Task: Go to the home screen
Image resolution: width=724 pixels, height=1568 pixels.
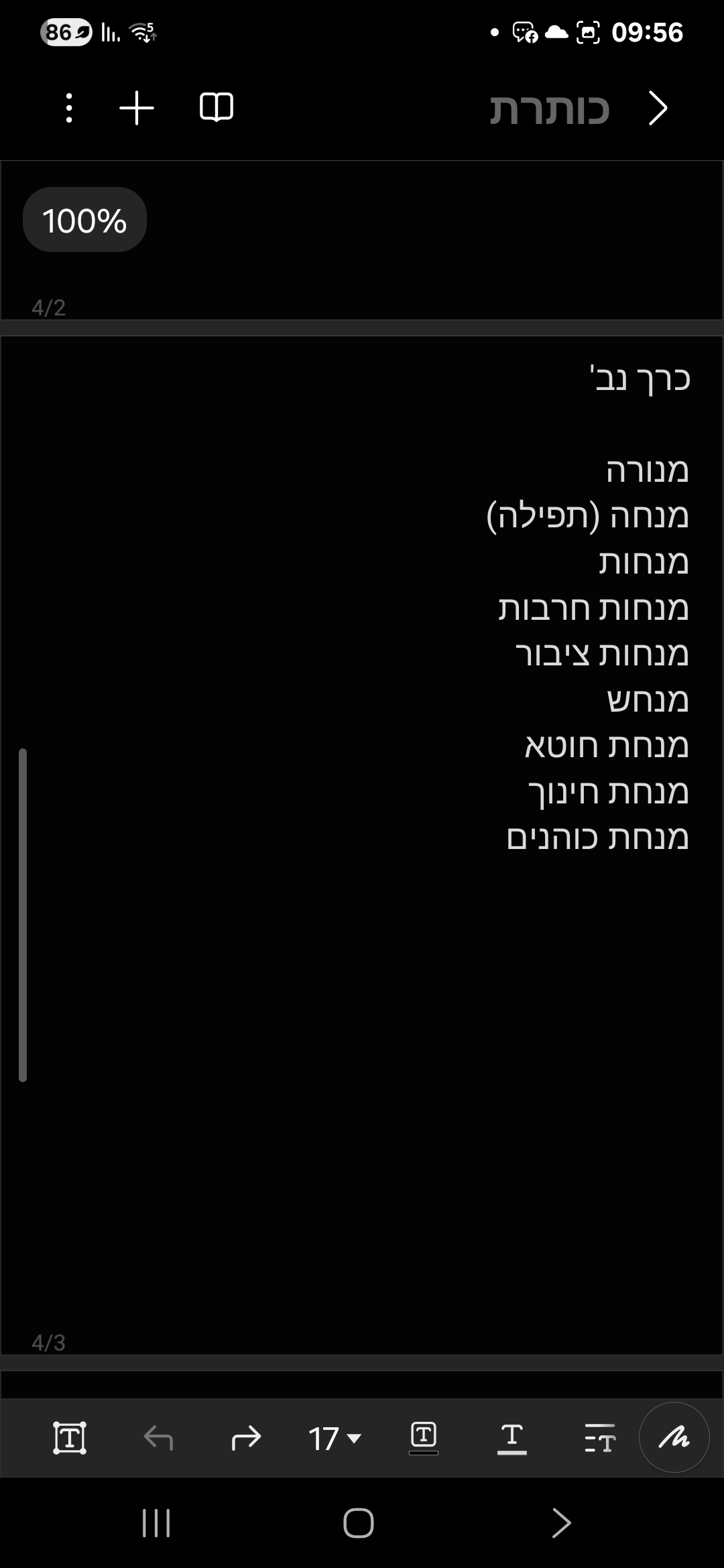Action: click(359, 1523)
